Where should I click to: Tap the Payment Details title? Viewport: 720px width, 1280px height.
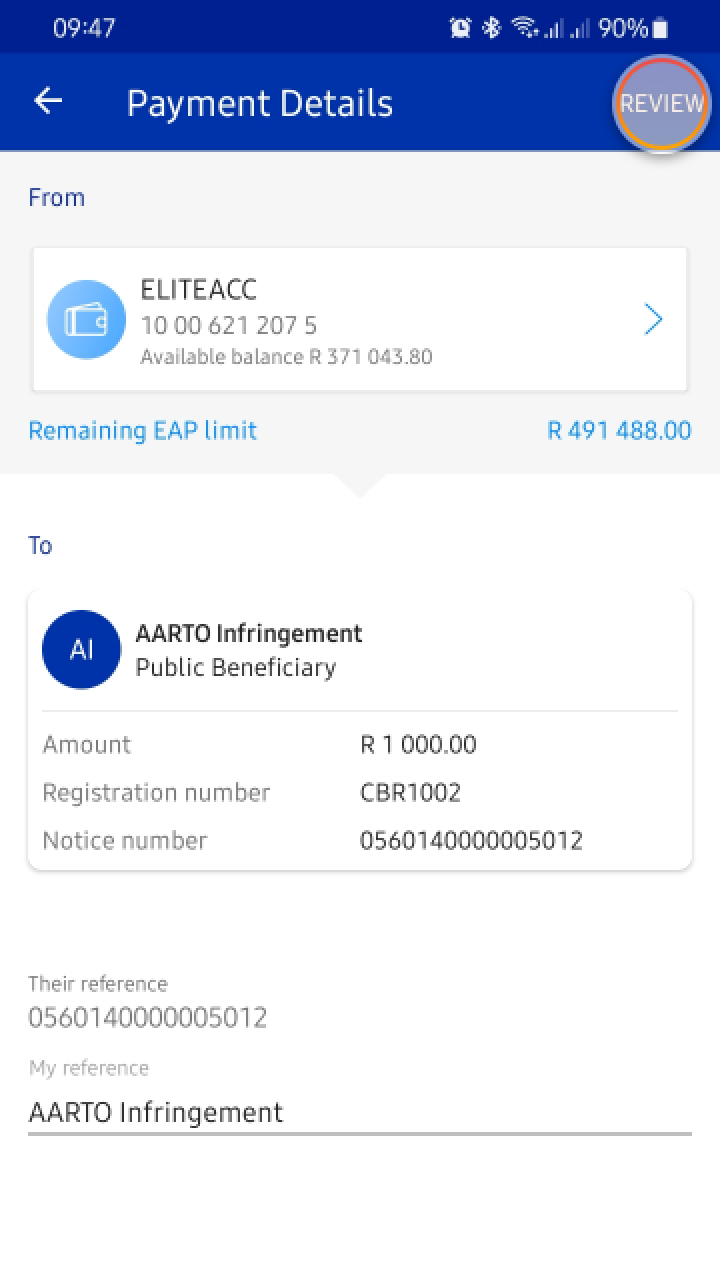(260, 102)
